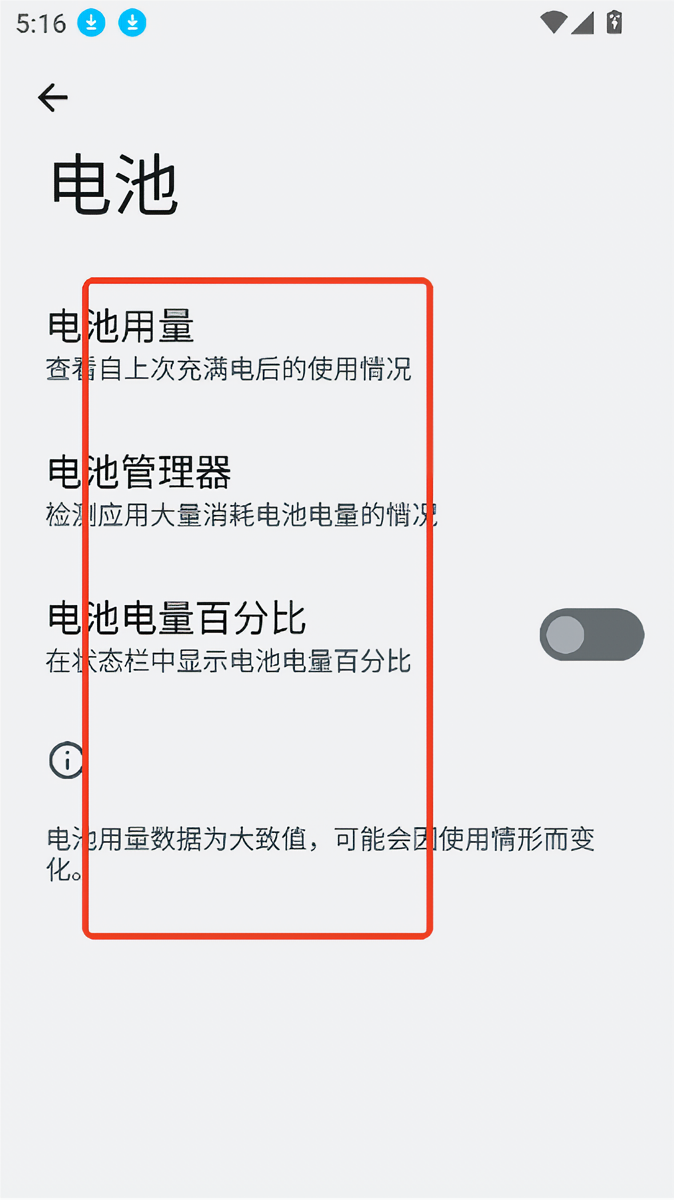
Task: Go back using the arrow icon
Action: pos(52,97)
